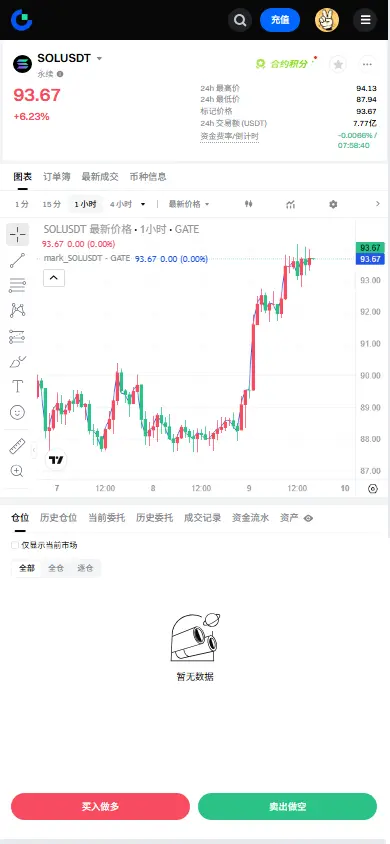Viewport: 390px width, 844px height.
Task: Open the three-dot more options
Action: point(367,65)
